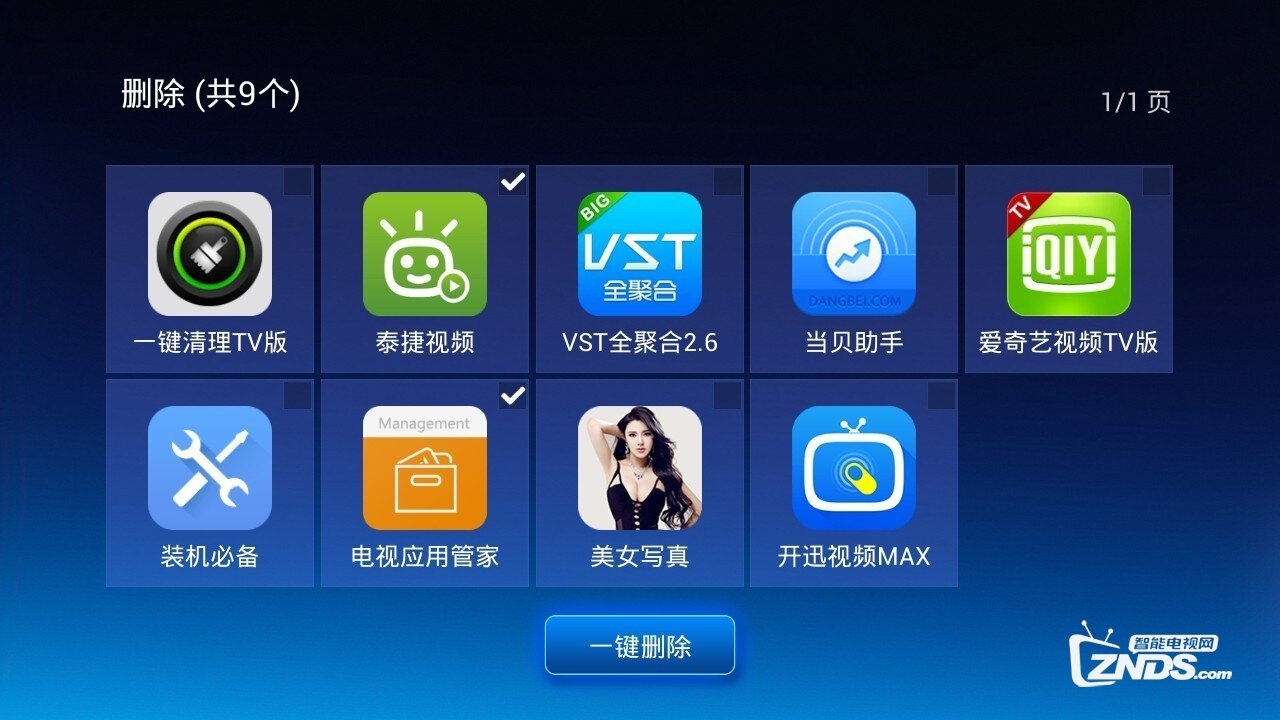Viewport: 1280px width, 720px height.
Task: Select the 装机必备 app tile
Action: [210, 482]
